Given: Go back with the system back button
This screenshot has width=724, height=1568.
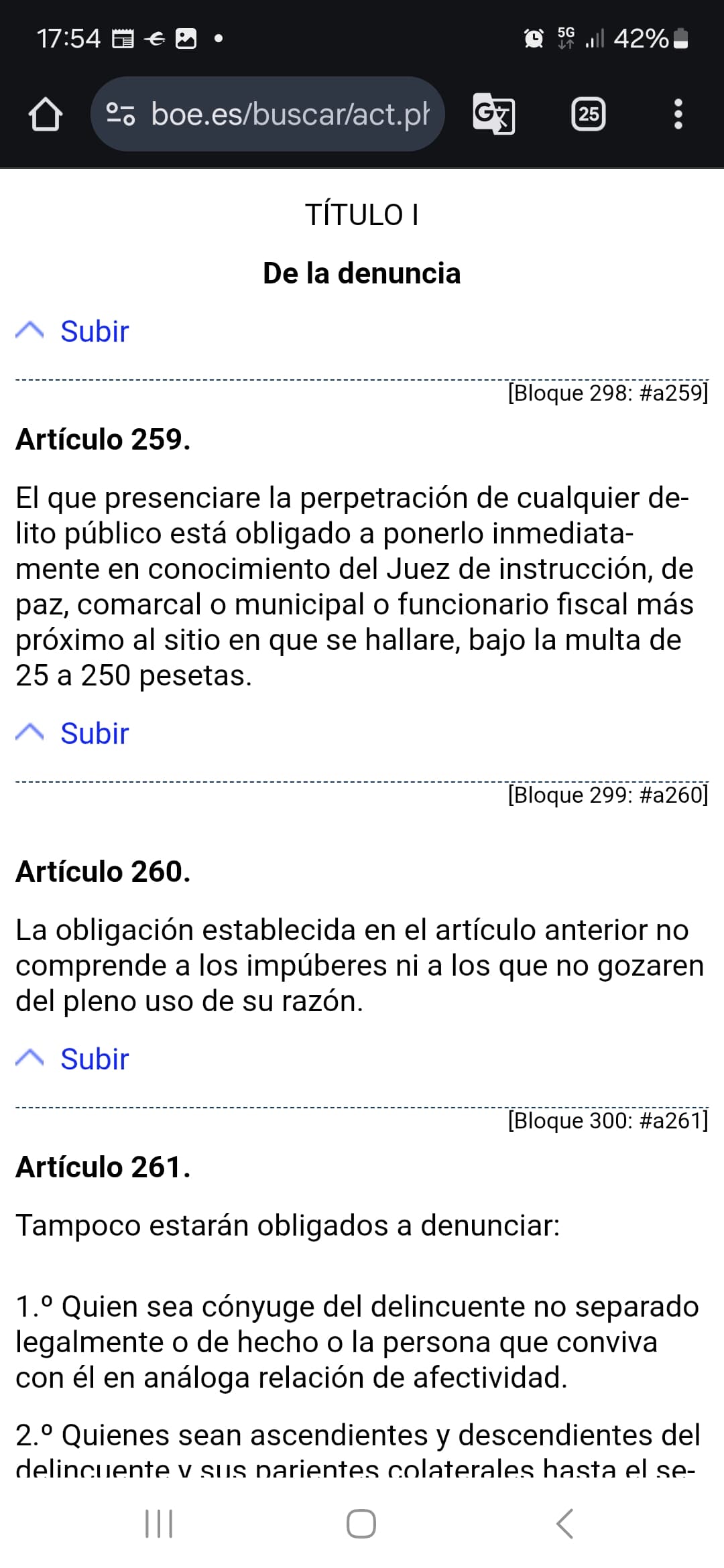Looking at the screenshot, I should tap(564, 1523).
